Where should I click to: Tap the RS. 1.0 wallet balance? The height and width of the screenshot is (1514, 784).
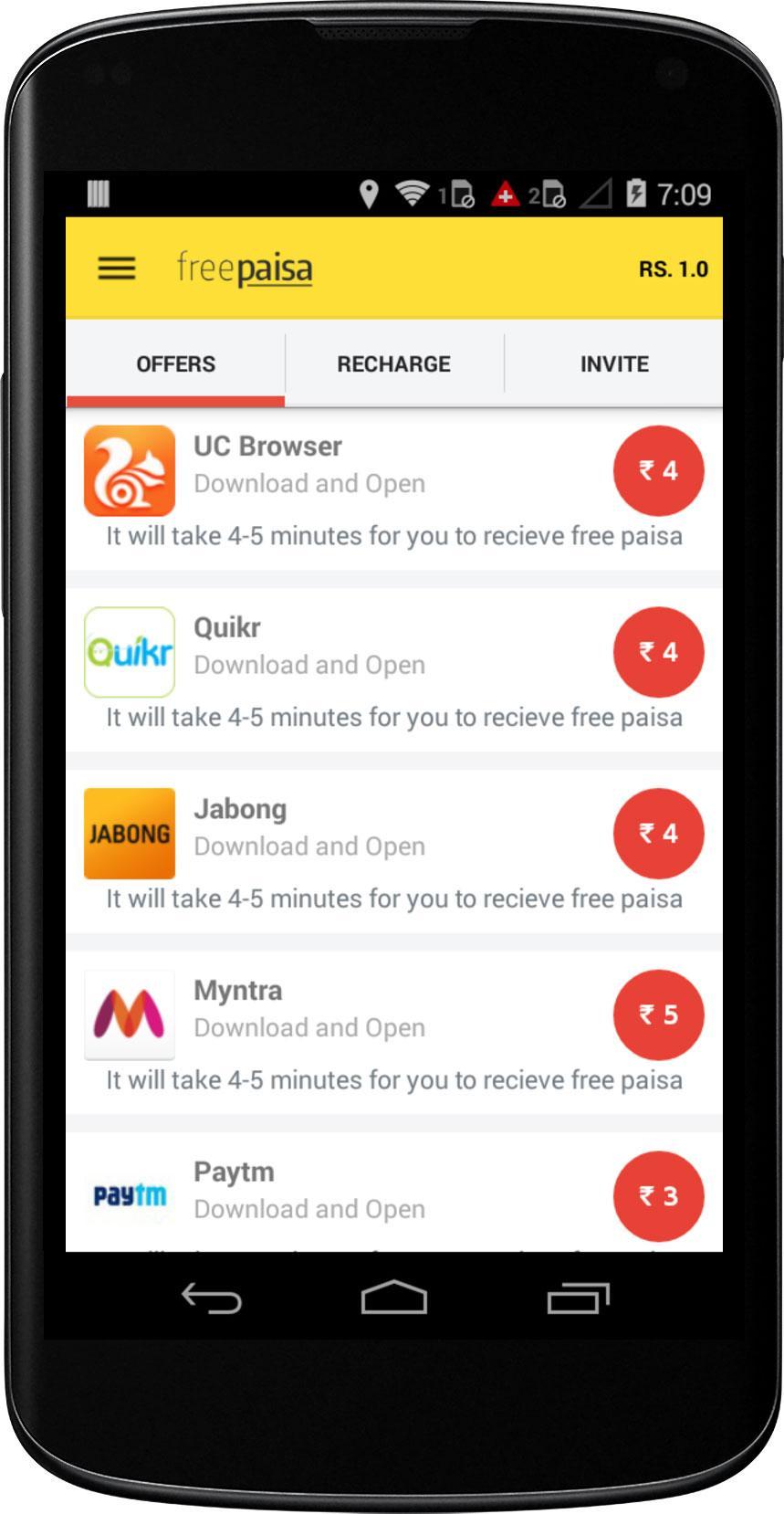tap(673, 269)
